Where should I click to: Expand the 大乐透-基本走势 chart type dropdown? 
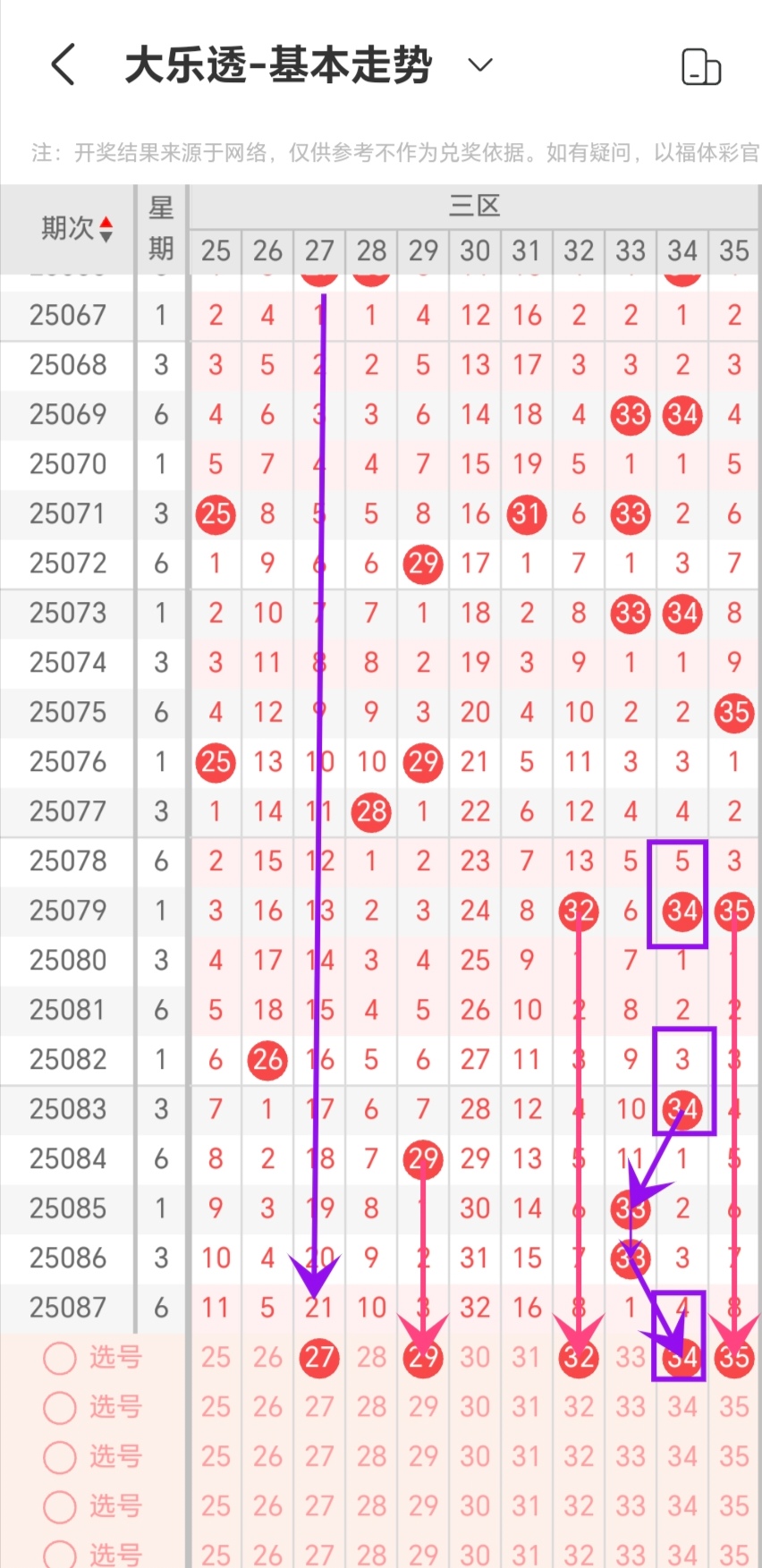click(480, 64)
